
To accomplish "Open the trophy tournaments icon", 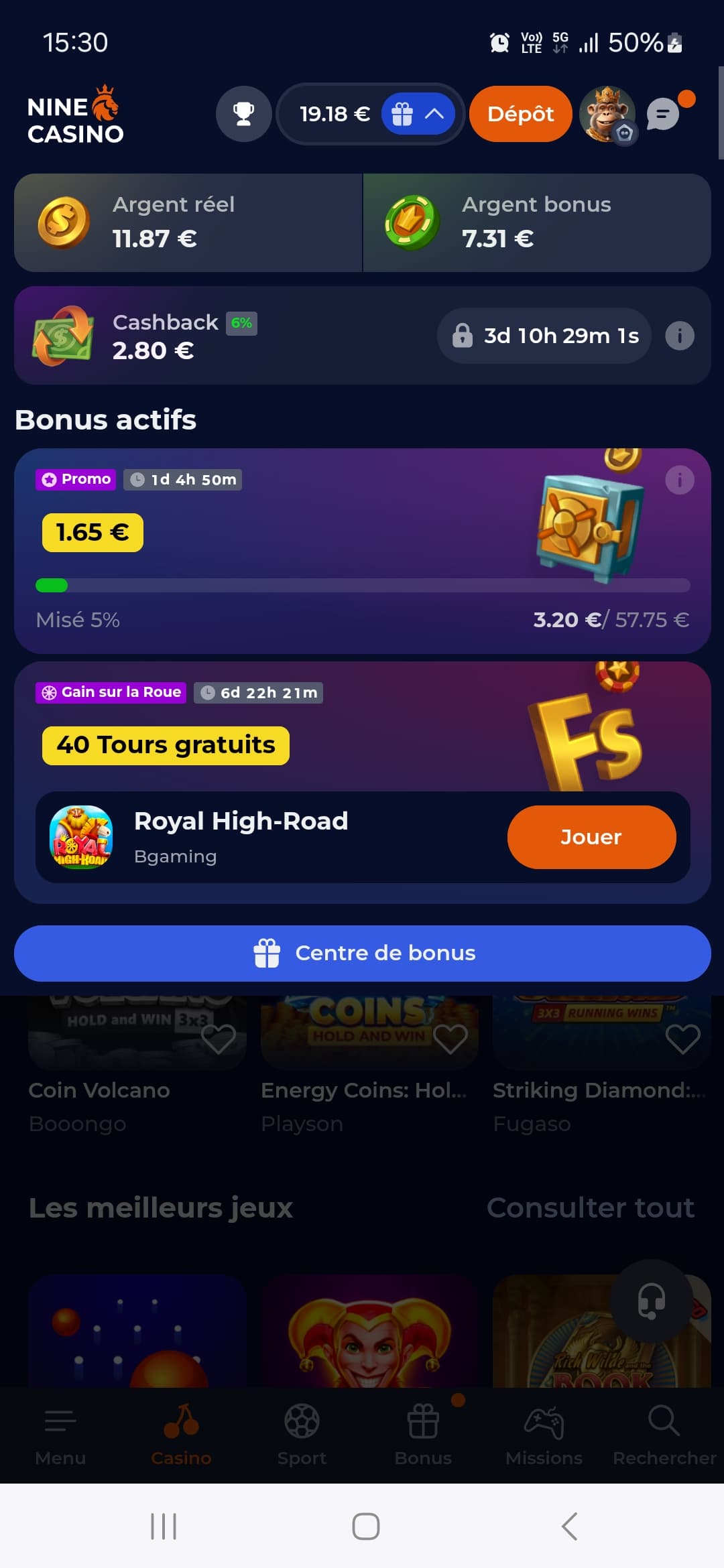I will pos(243,114).
